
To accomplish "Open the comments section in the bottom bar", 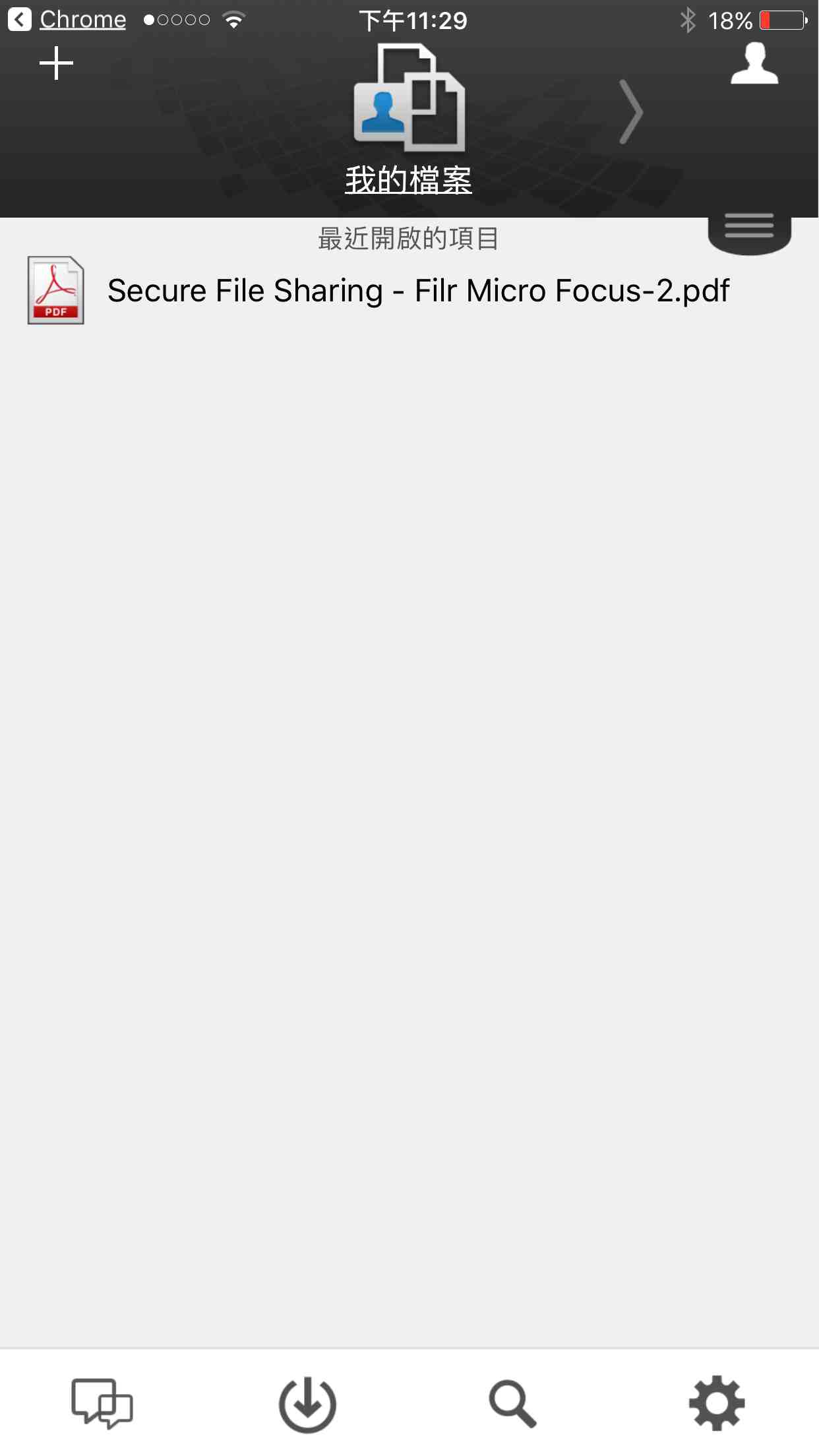I will coord(102,1404).
